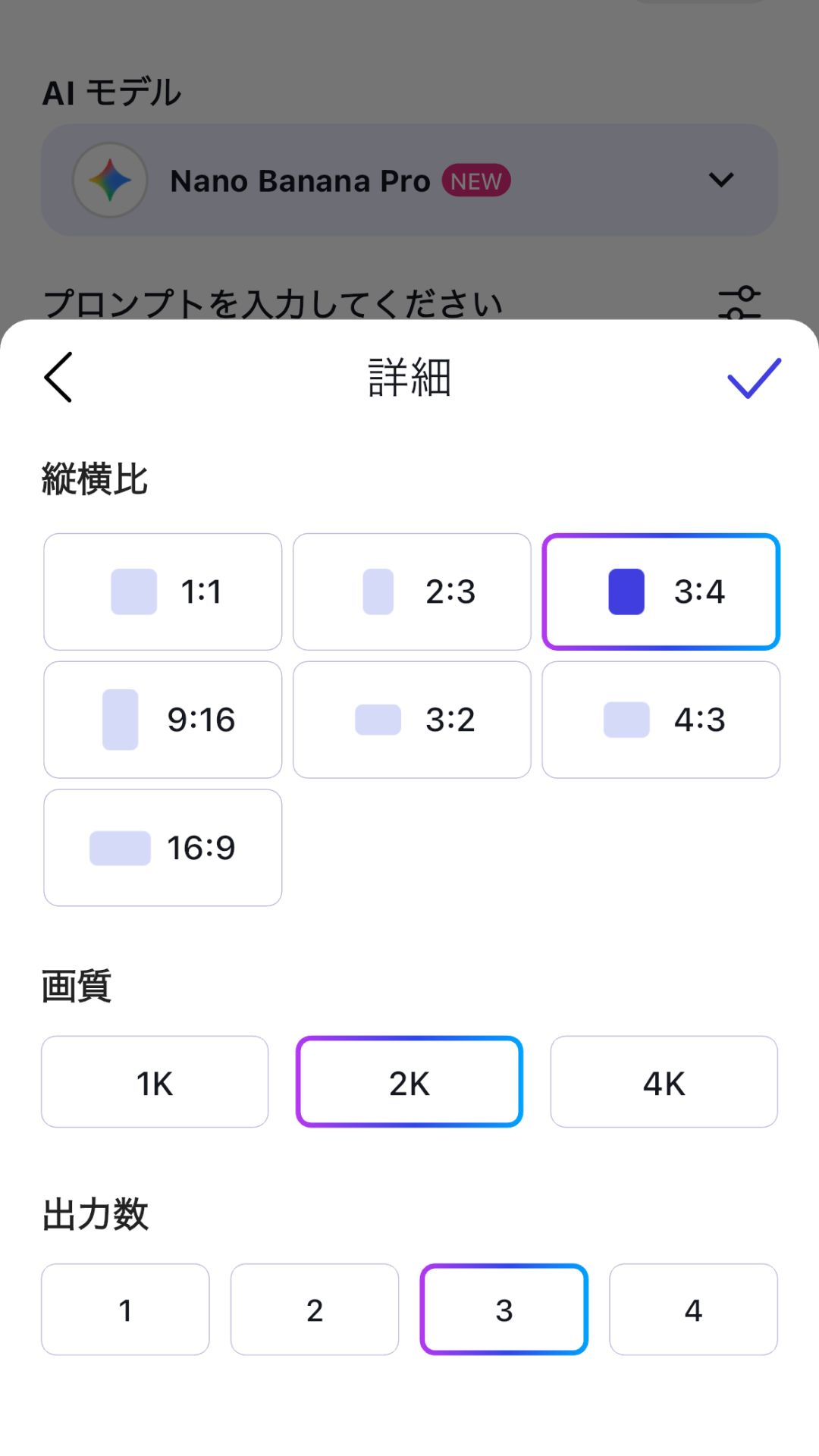Open the AI model dropdown chevron

[x=720, y=180]
